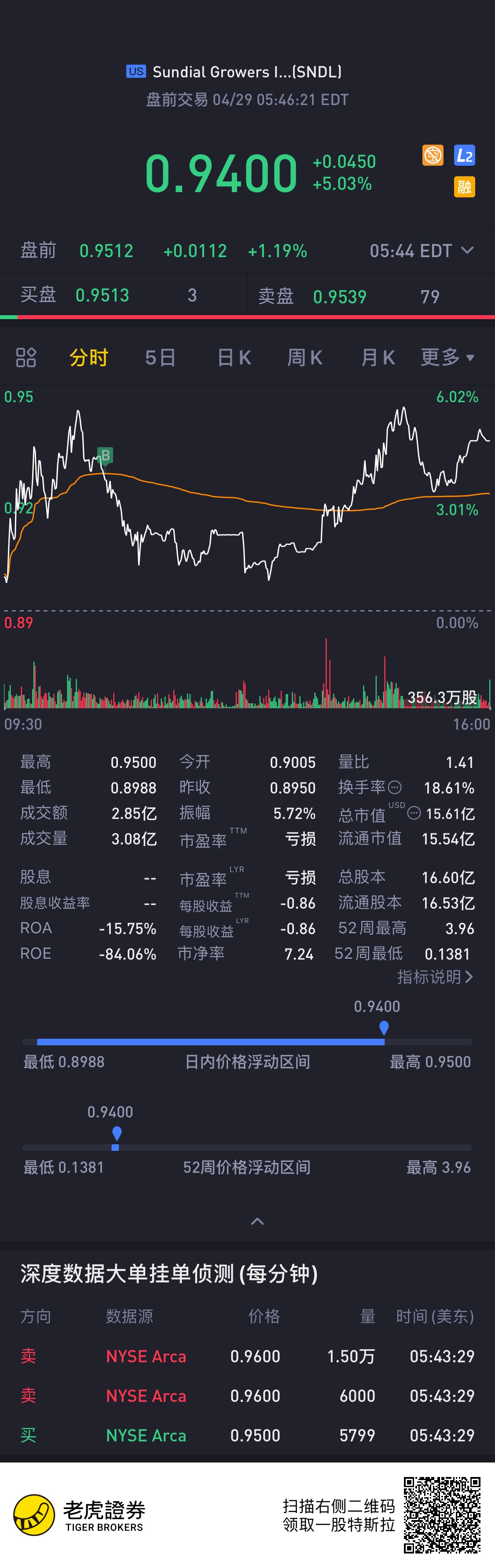Open the 更多 chart options dropdown

click(447, 357)
